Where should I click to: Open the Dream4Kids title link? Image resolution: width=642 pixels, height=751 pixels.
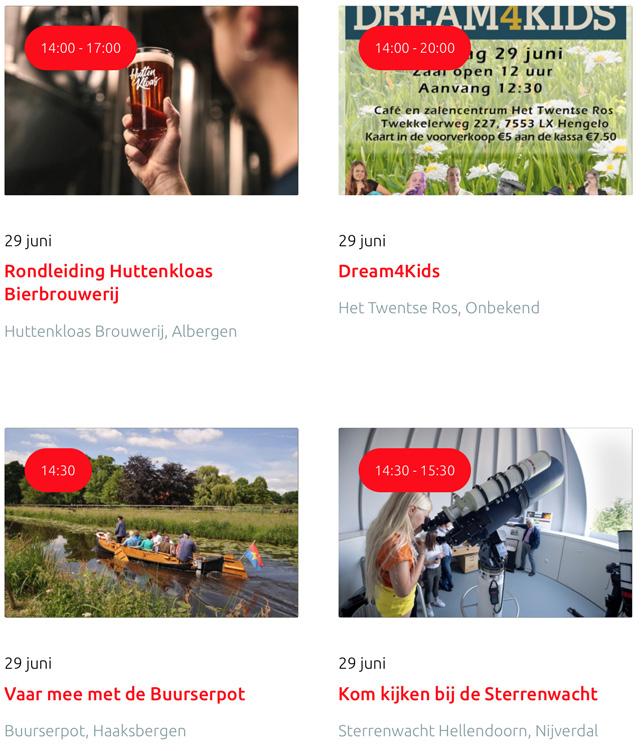(389, 271)
